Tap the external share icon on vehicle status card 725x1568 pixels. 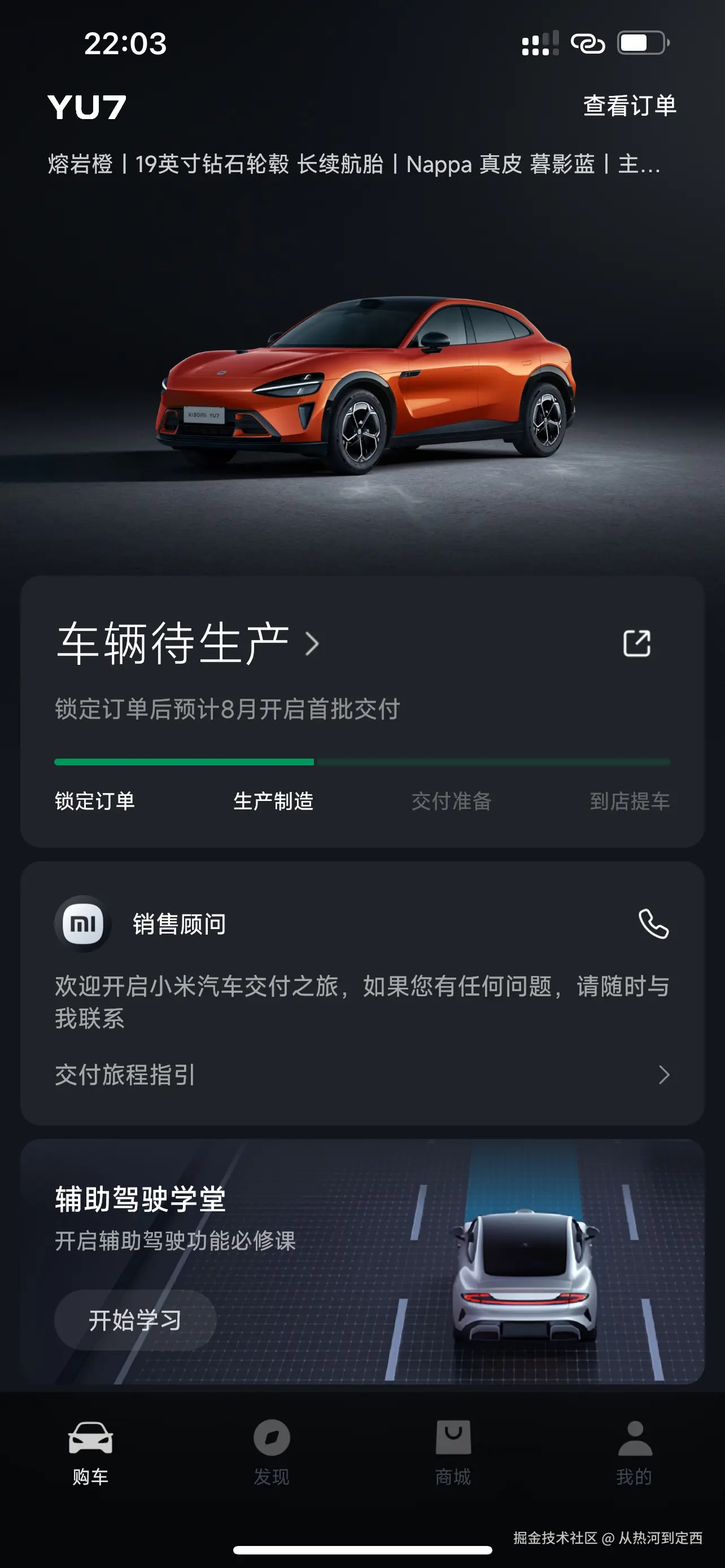click(x=637, y=644)
